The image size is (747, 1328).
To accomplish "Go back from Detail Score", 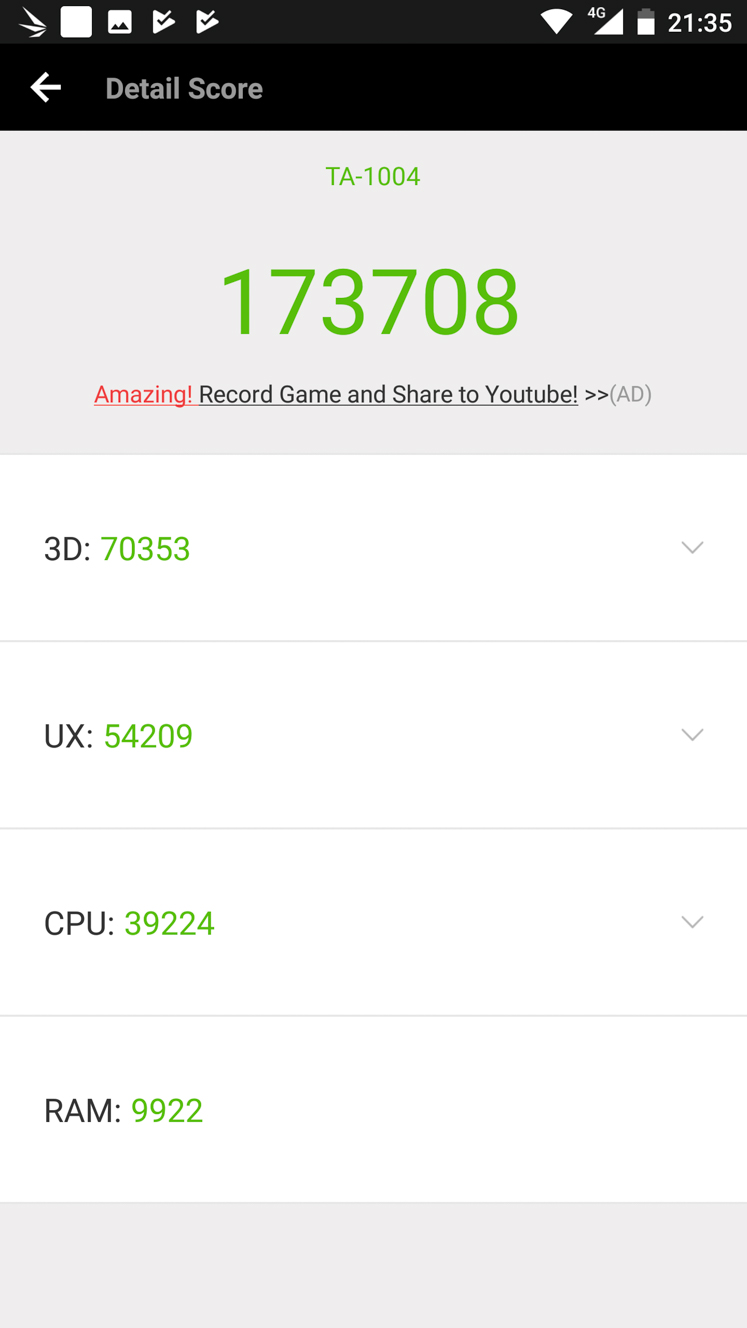I will tap(45, 88).
